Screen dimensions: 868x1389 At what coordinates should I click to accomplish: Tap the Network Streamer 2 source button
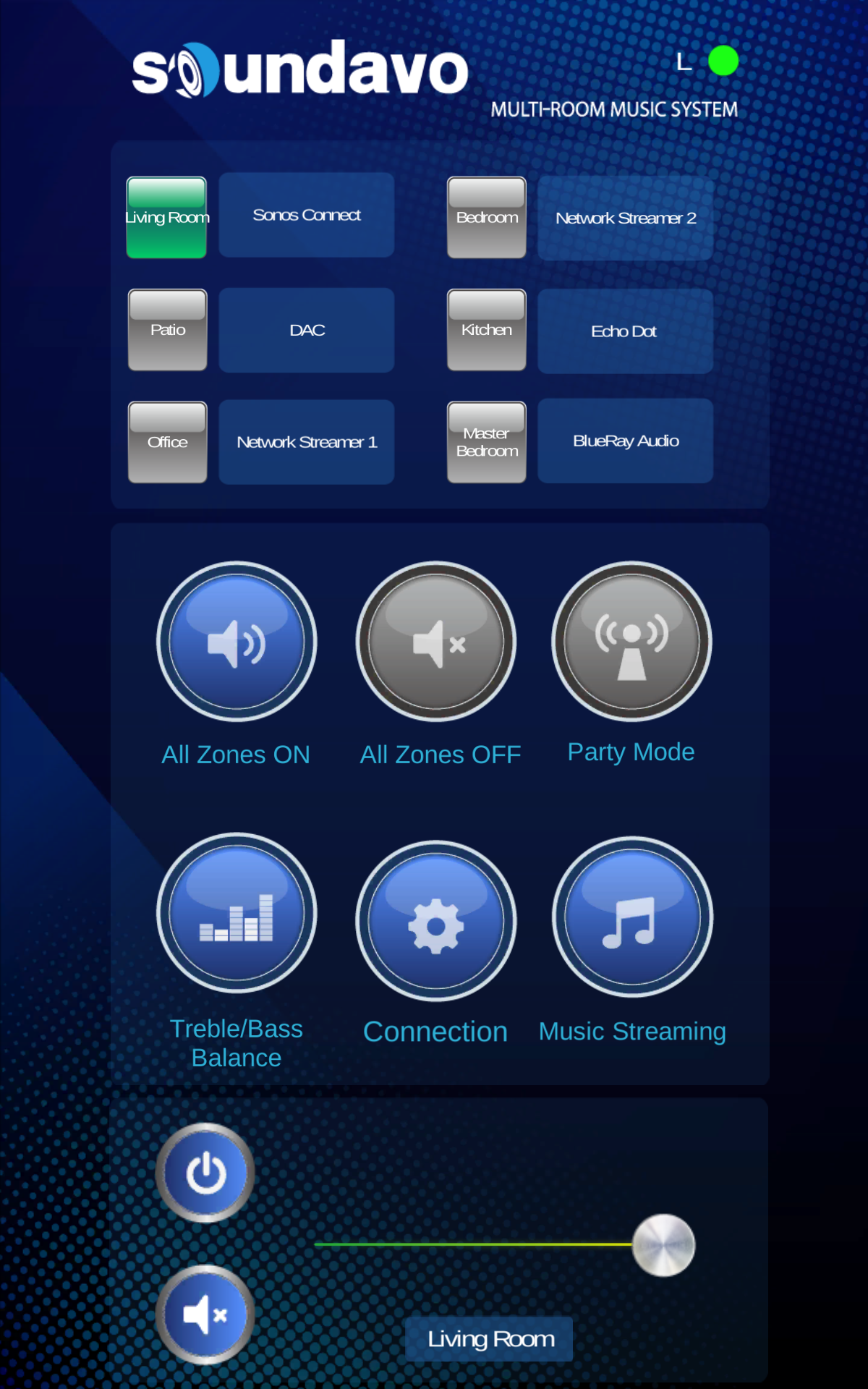tap(626, 218)
